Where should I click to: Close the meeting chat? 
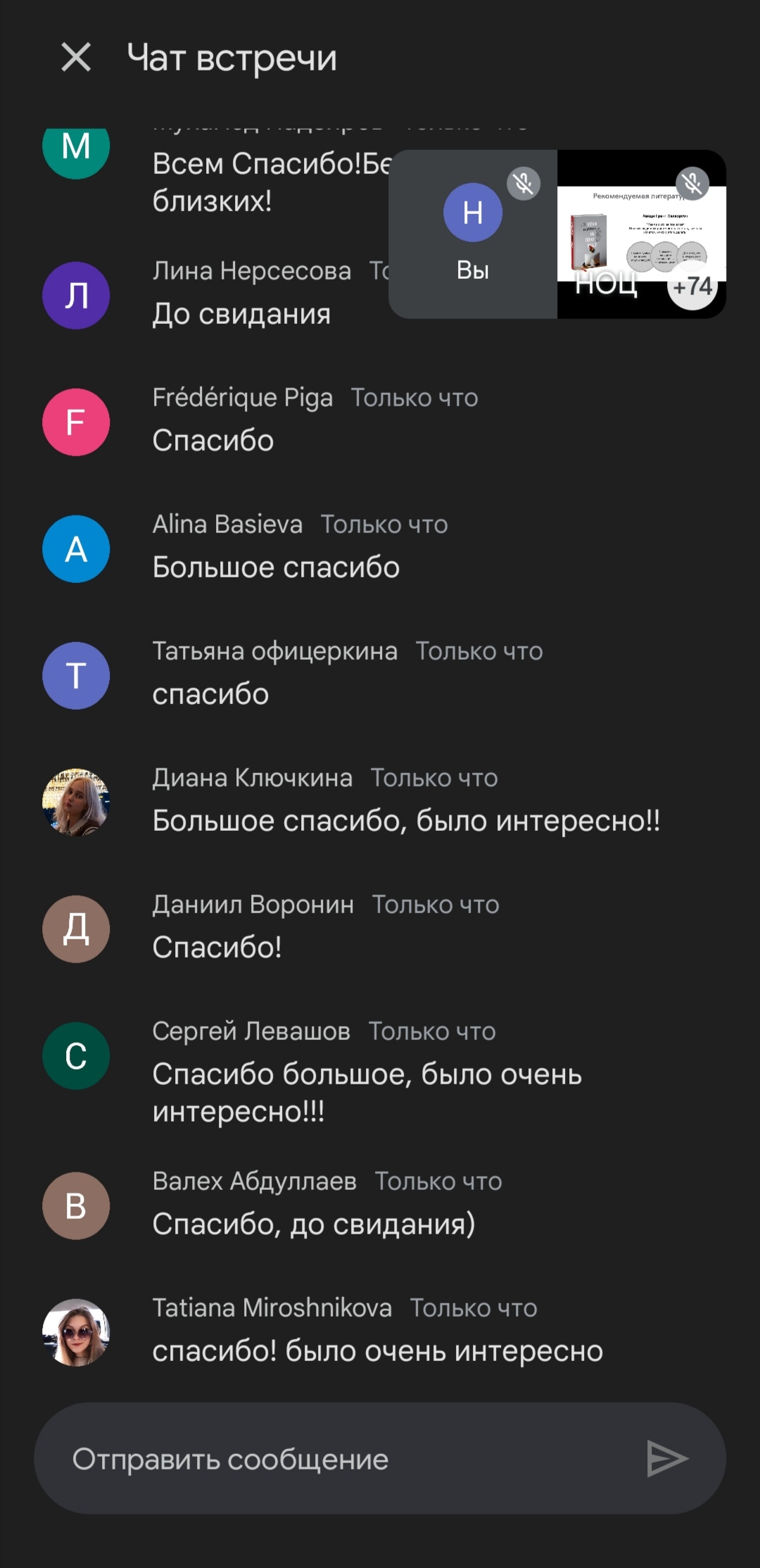tap(76, 57)
